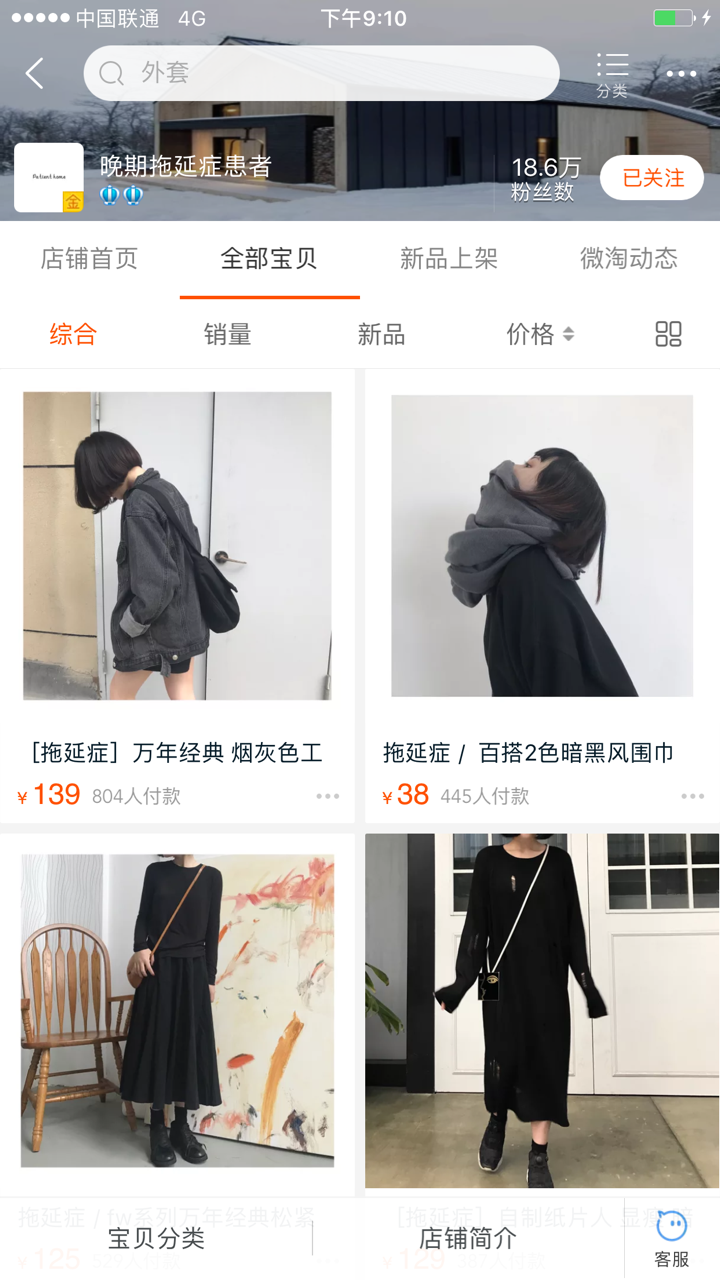720x1280 pixels.
Task: Sort items by 销量
Action: [228, 334]
